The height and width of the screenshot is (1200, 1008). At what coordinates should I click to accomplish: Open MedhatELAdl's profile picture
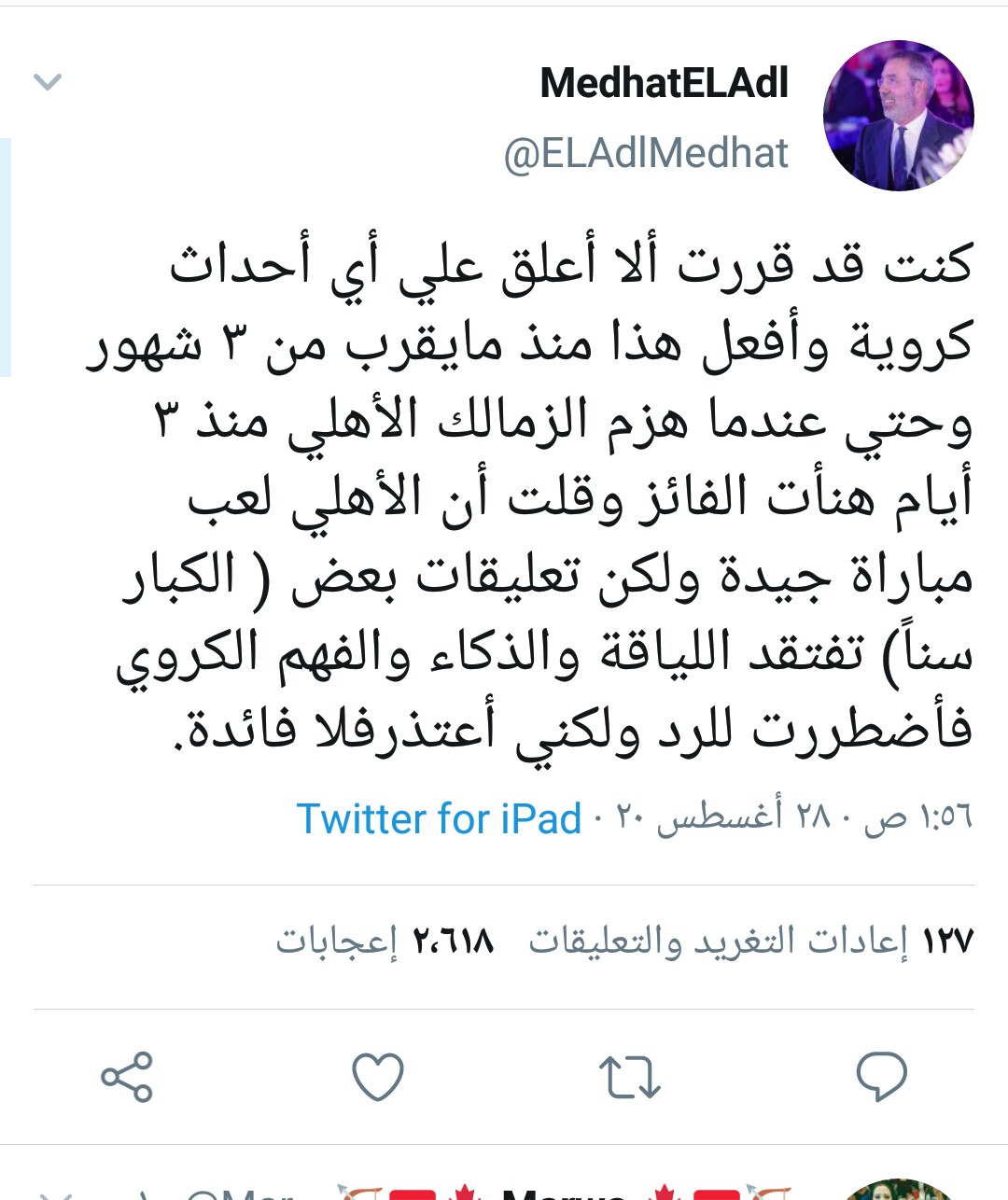(x=898, y=116)
